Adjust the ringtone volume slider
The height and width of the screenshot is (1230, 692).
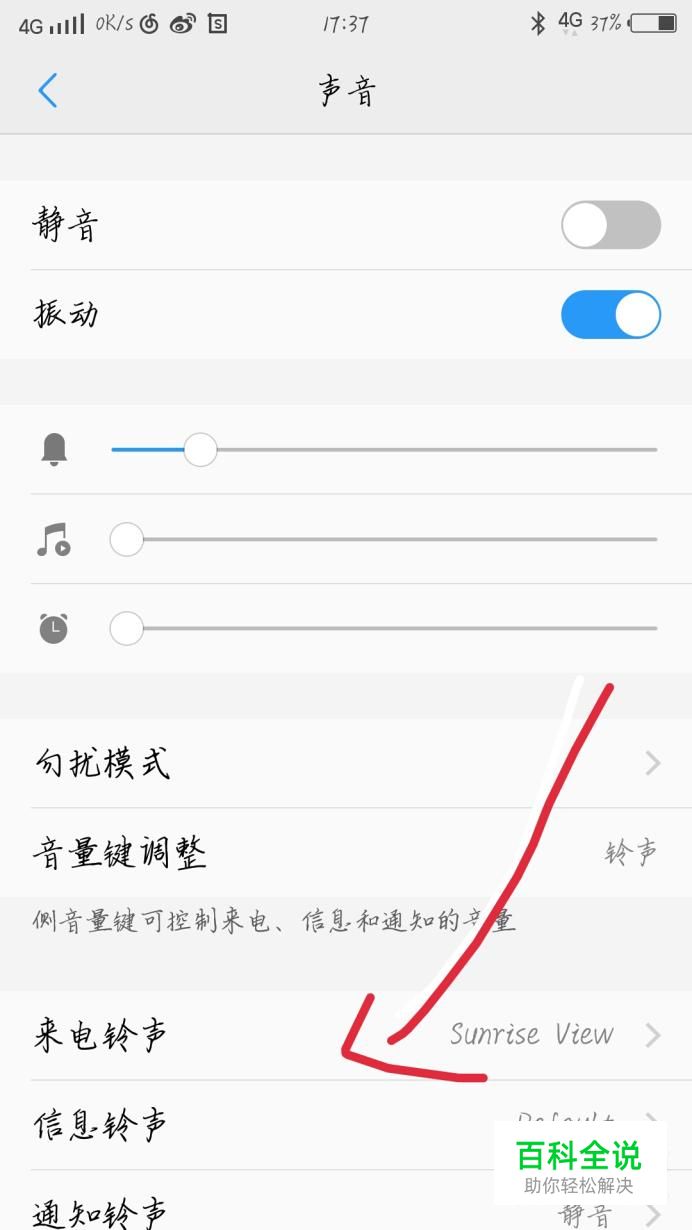[201, 450]
